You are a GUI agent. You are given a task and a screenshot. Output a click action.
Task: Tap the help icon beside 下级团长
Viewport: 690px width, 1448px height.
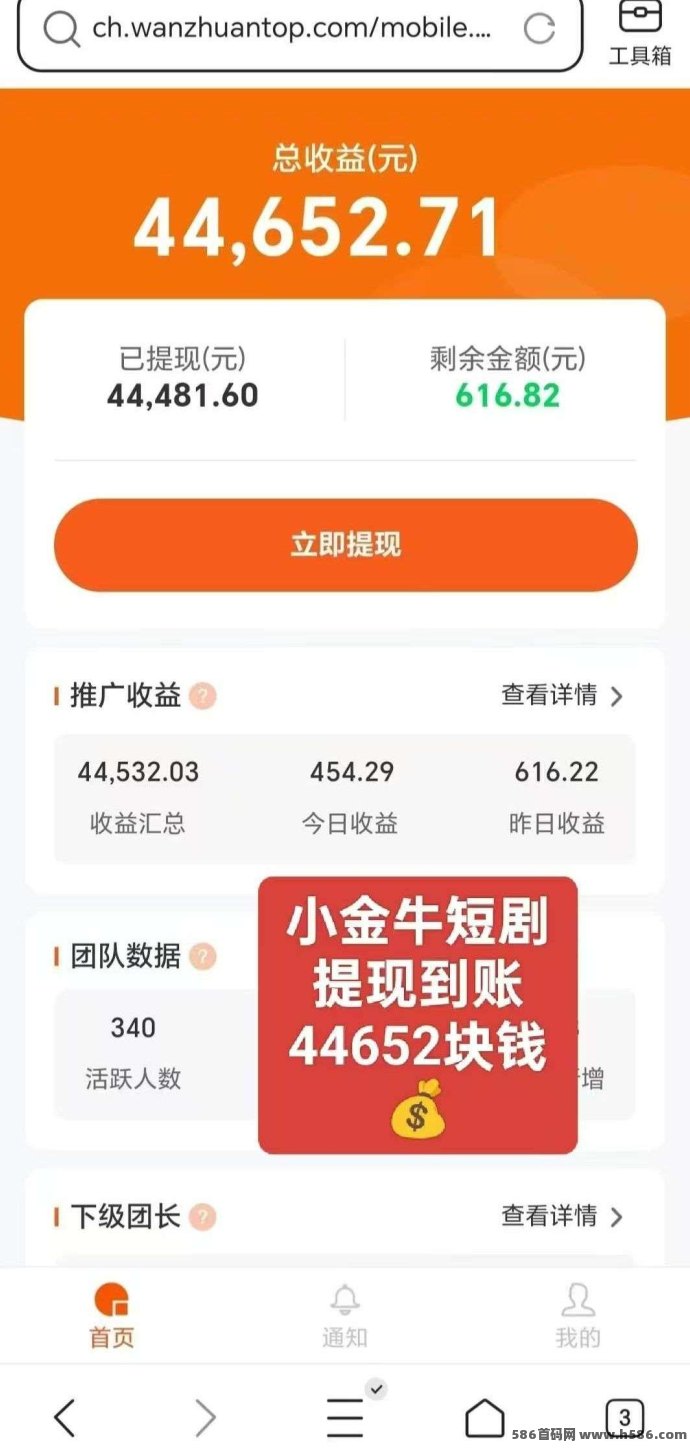(x=203, y=1217)
